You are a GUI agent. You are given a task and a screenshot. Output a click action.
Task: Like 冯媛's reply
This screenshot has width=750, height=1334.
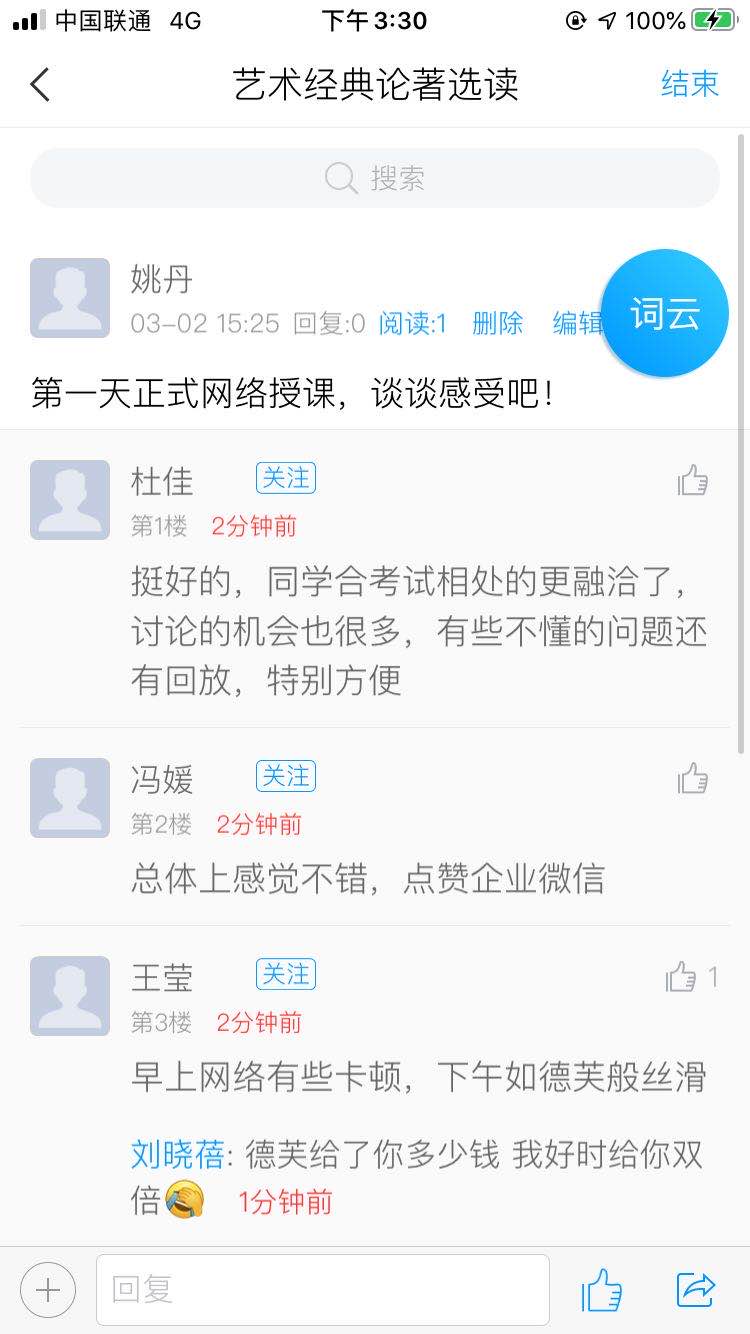tap(692, 779)
